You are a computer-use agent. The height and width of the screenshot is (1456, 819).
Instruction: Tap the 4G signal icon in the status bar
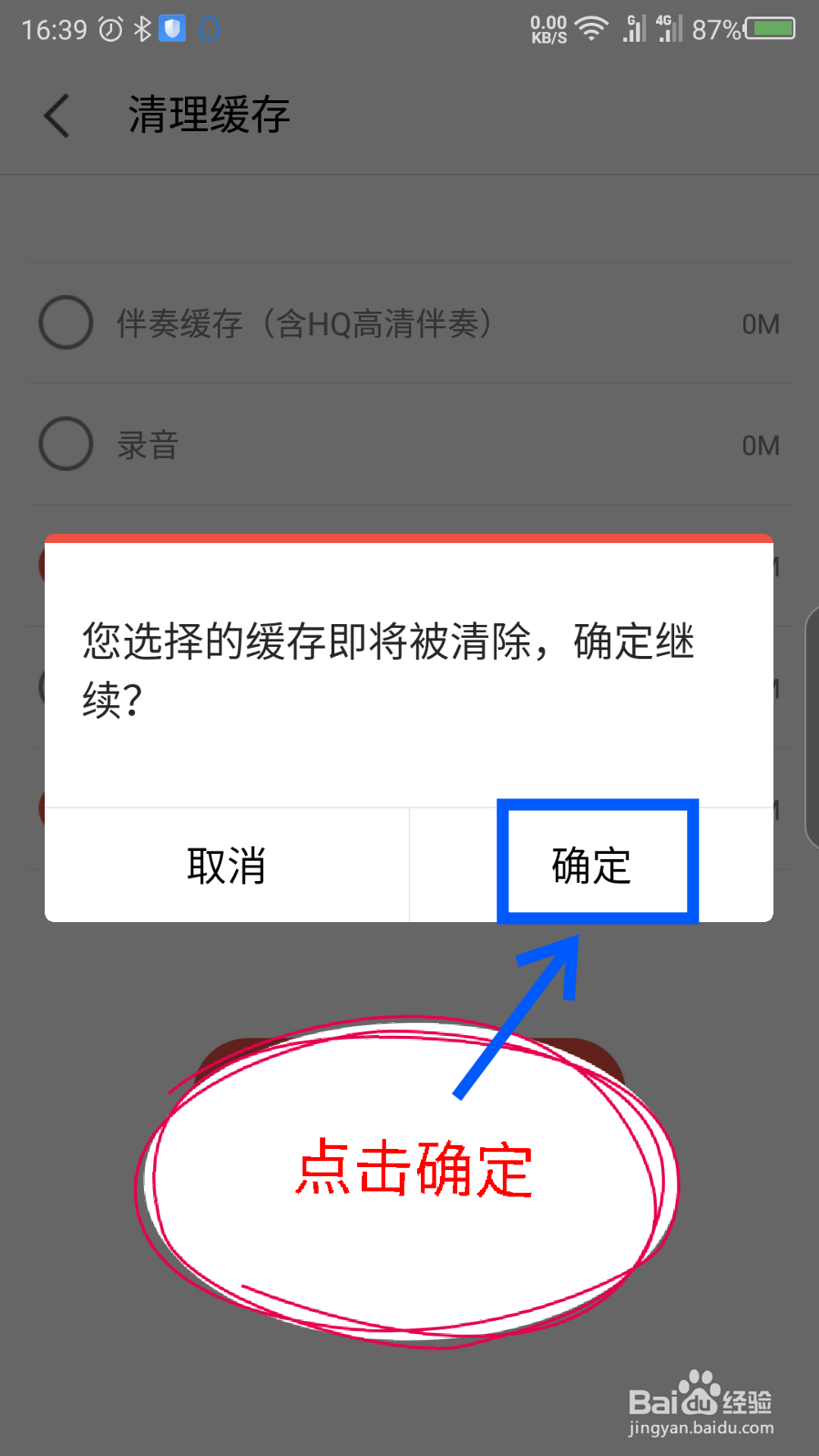pos(668,27)
